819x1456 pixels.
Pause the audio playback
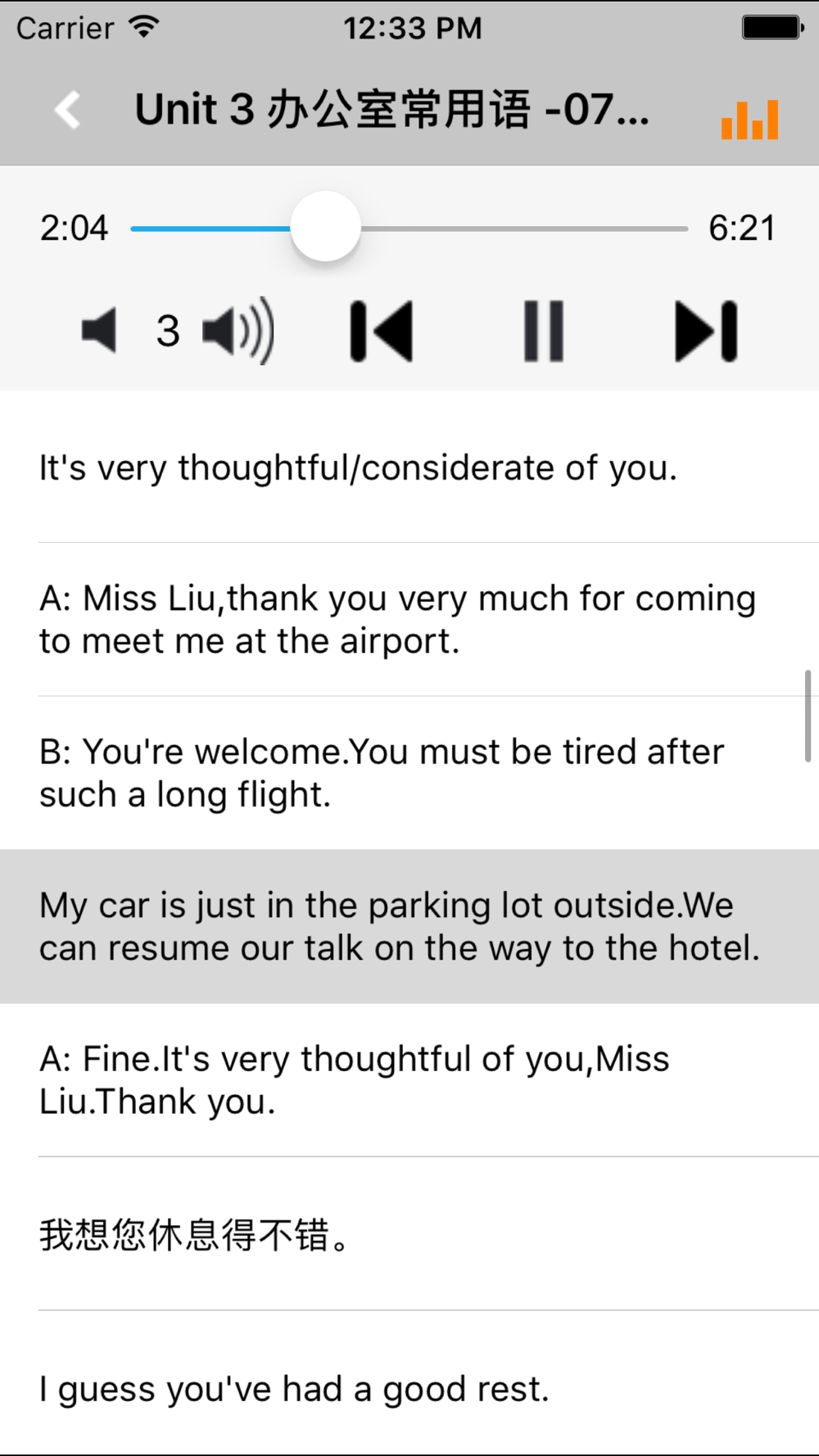pos(544,332)
